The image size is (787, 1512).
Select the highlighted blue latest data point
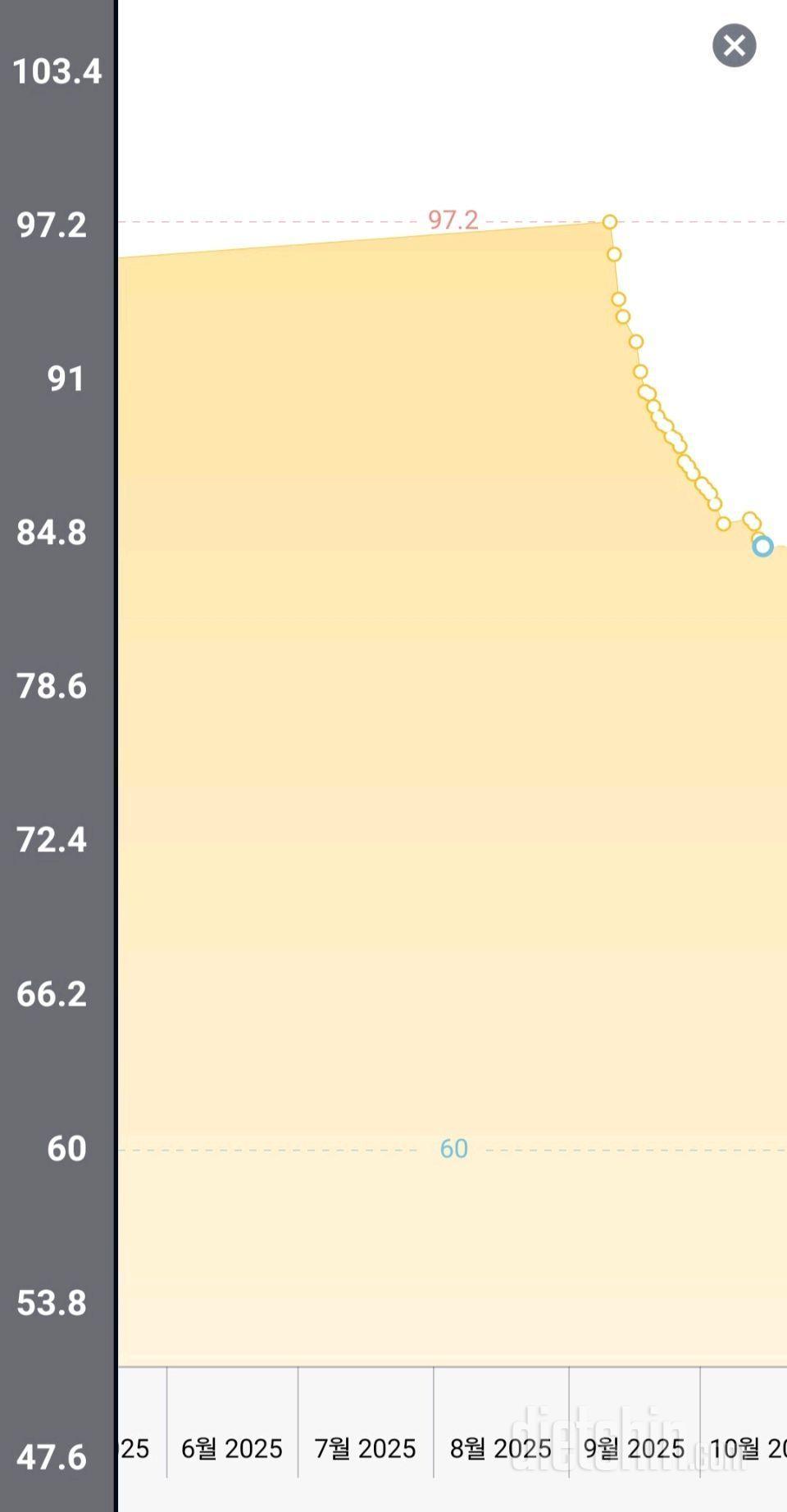762,547
